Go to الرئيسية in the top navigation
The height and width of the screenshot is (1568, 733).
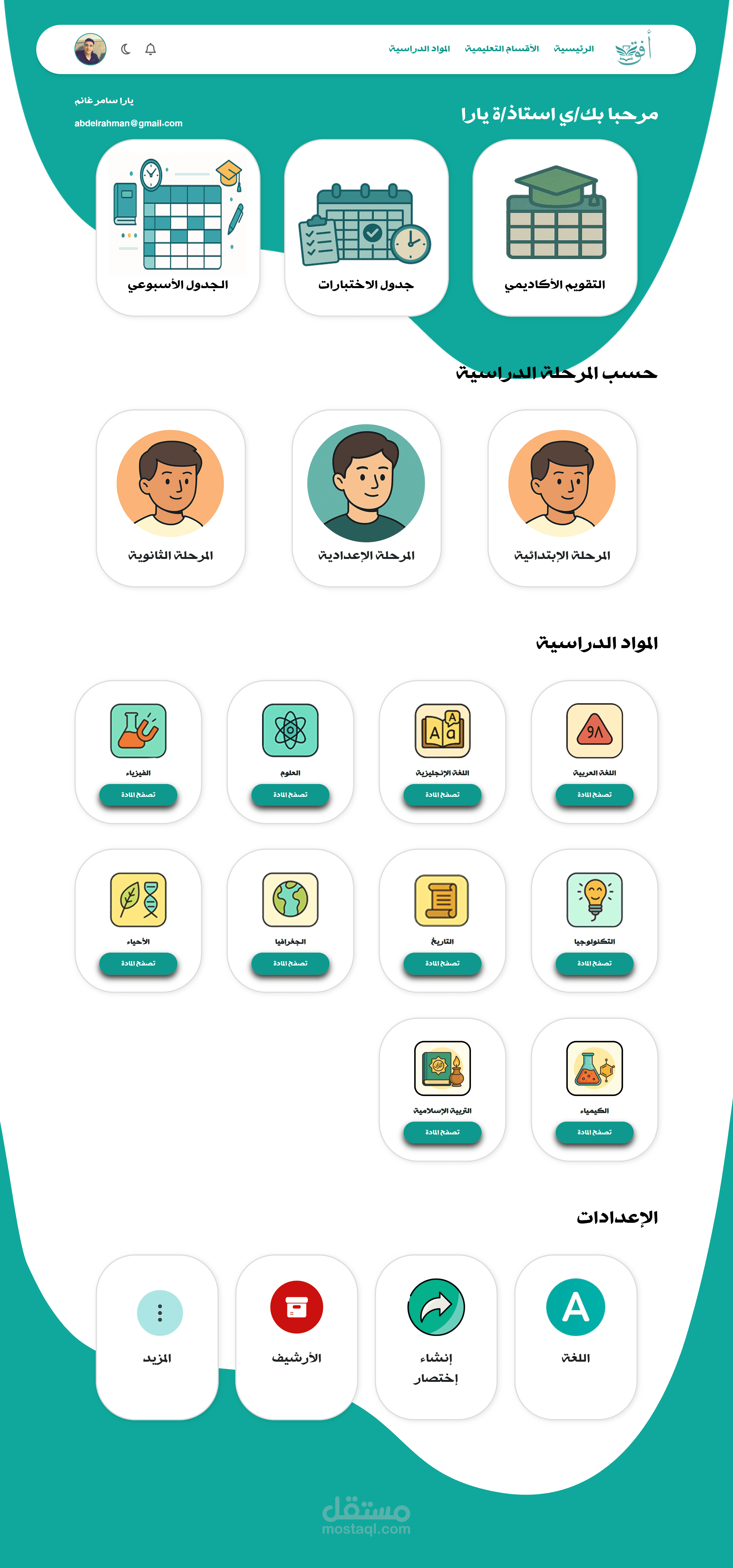click(x=573, y=49)
